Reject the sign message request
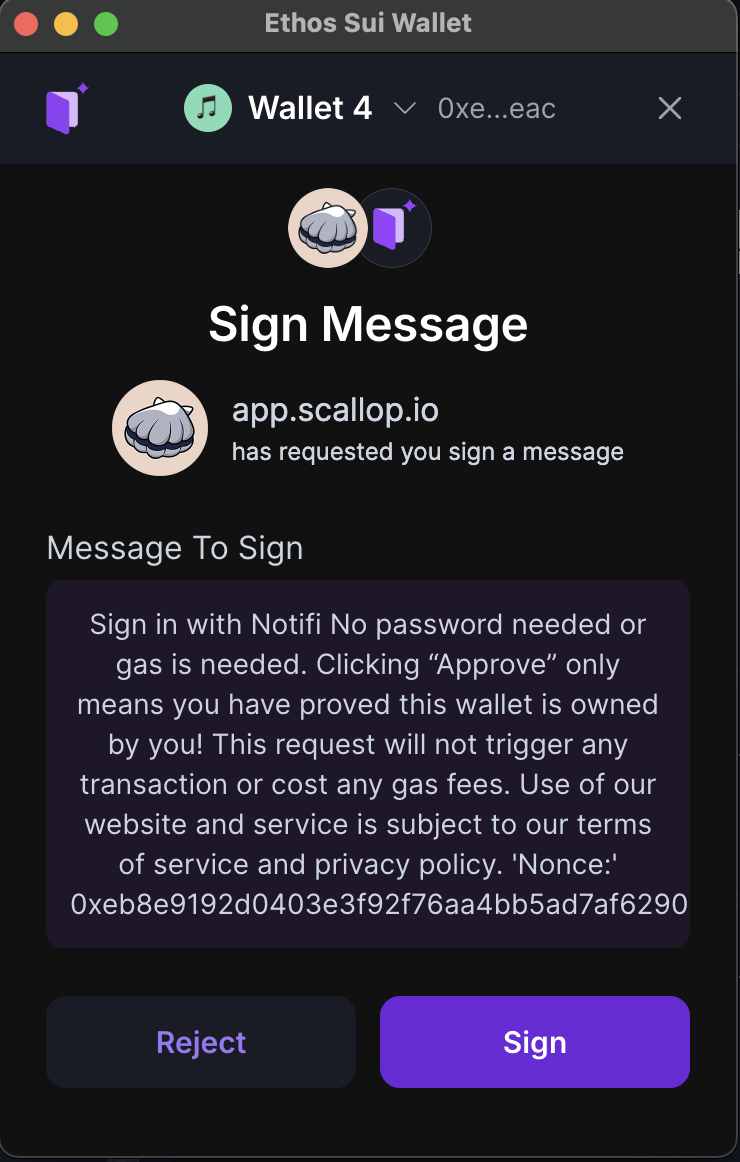The height and width of the screenshot is (1162, 740). (201, 1042)
